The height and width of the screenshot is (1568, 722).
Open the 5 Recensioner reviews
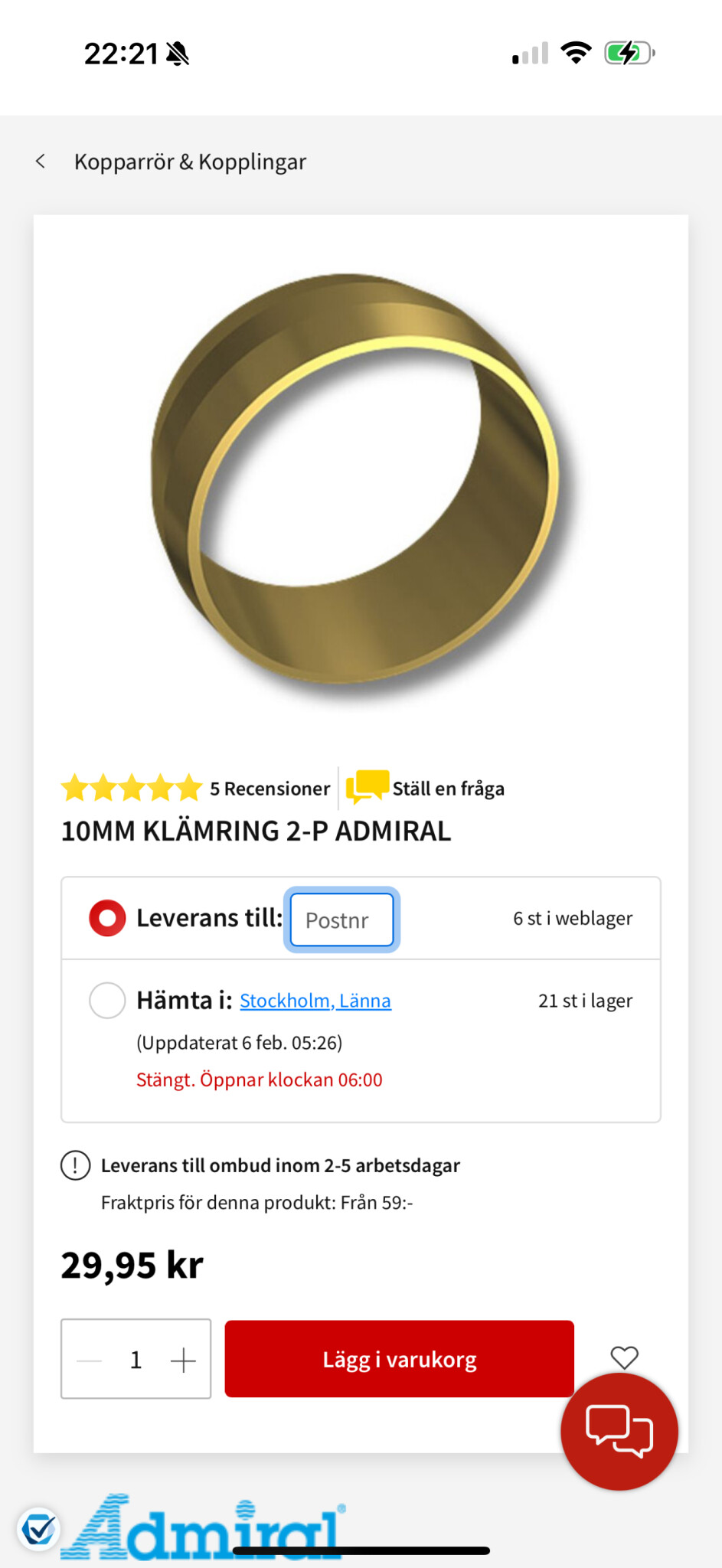point(270,789)
